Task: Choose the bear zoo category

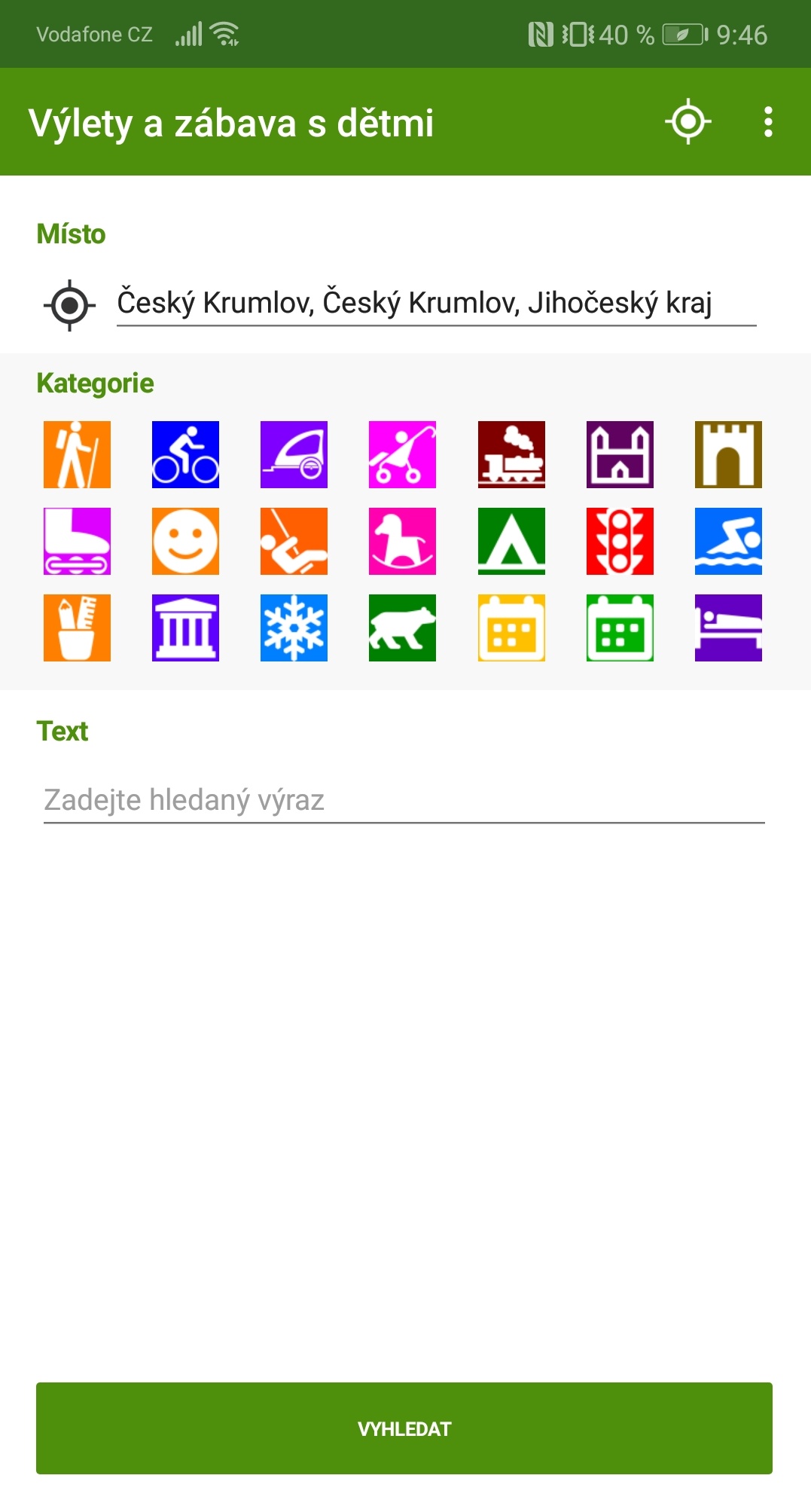Action: 402,628
